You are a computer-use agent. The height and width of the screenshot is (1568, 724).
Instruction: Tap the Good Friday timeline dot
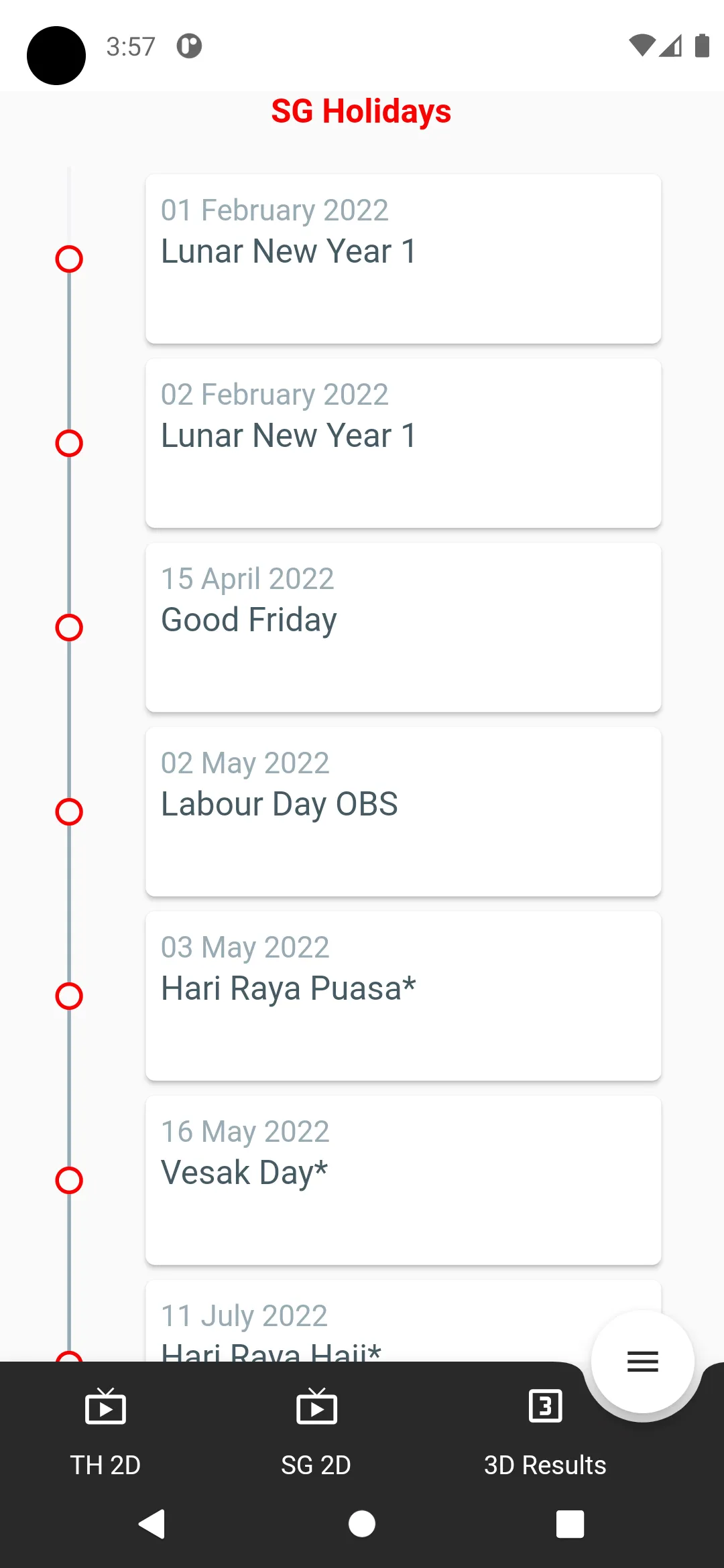coord(69,628)
